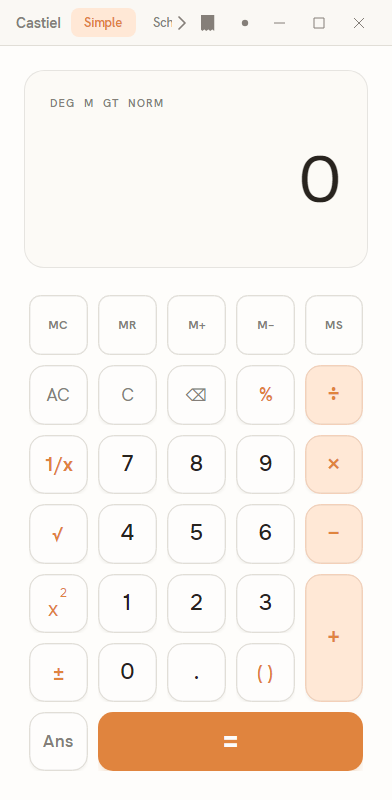
Task: Show more mode tabs with the chevron
Action: [x=182, y=23]
